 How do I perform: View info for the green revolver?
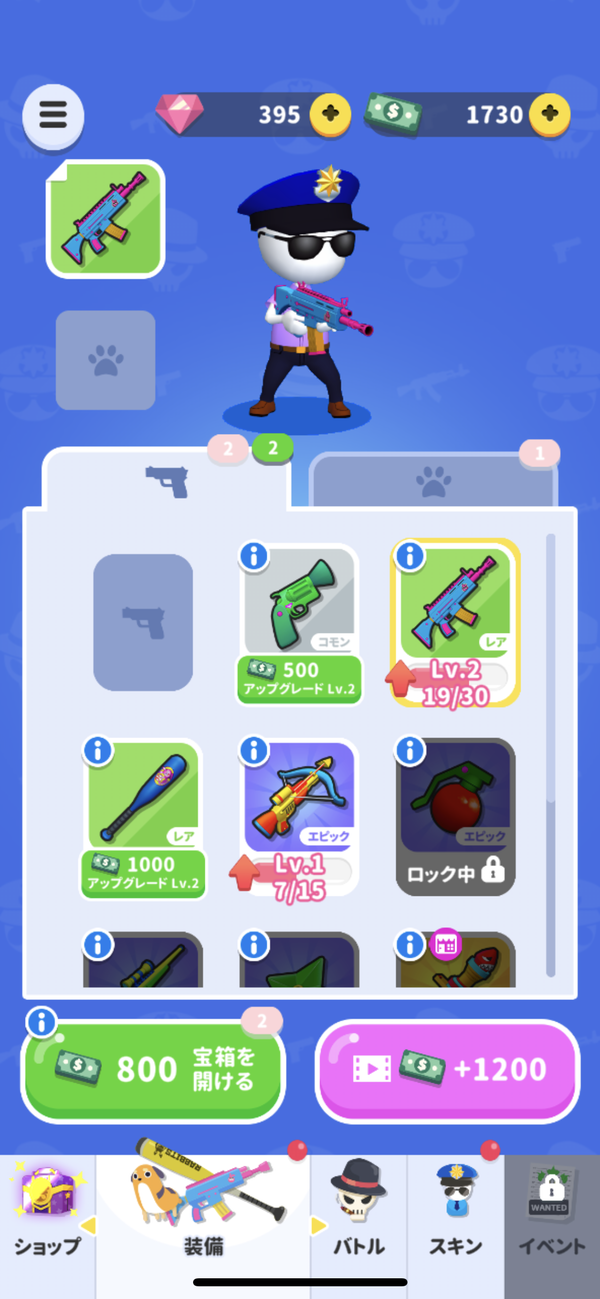[254, 556]
